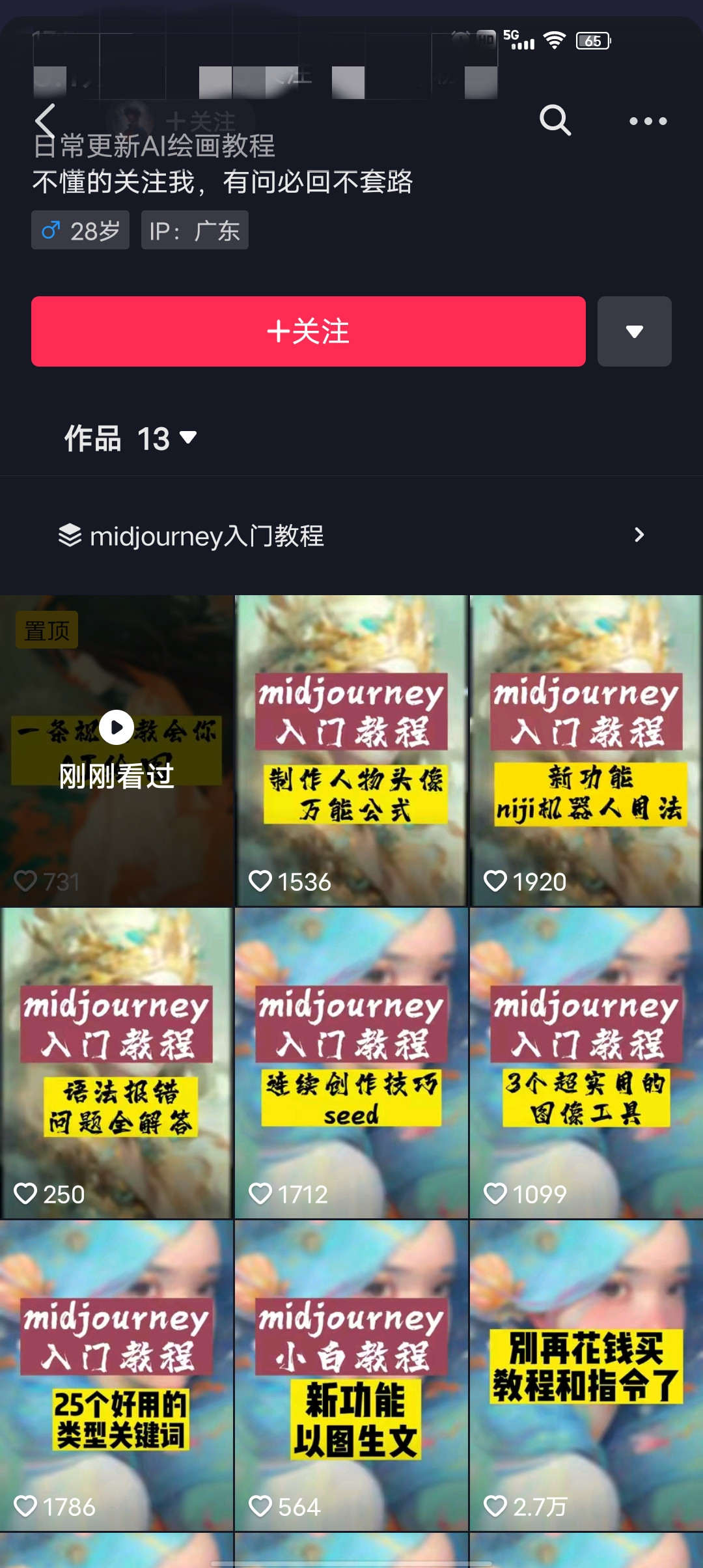Open the three-dot overflow menu

[x=648, y=121]
